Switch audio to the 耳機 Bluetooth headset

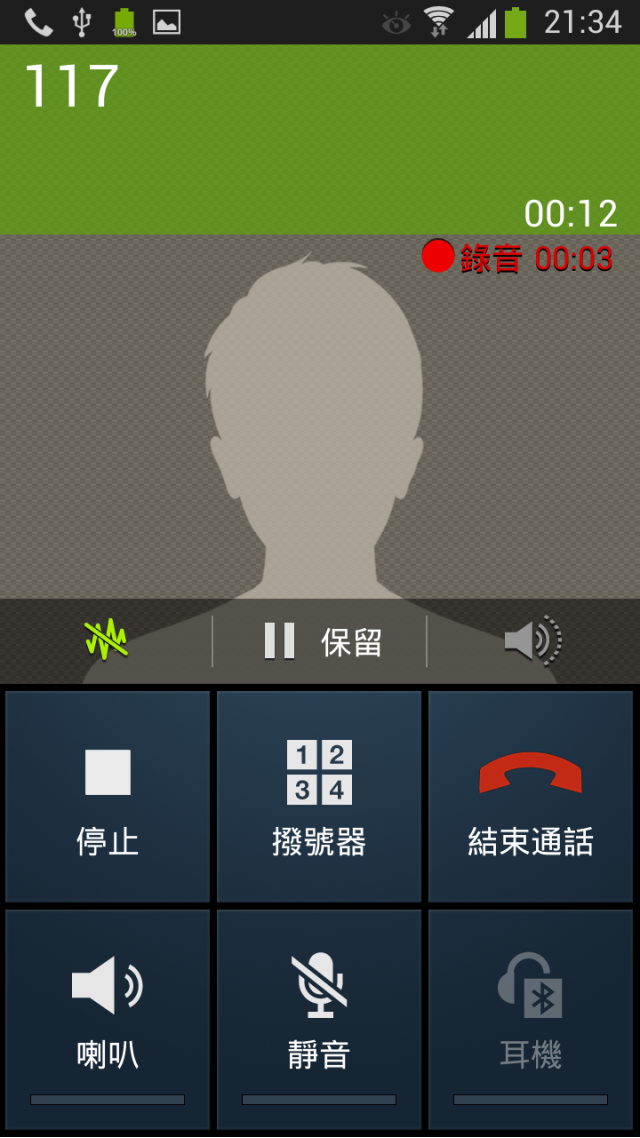coord(530,1019)
